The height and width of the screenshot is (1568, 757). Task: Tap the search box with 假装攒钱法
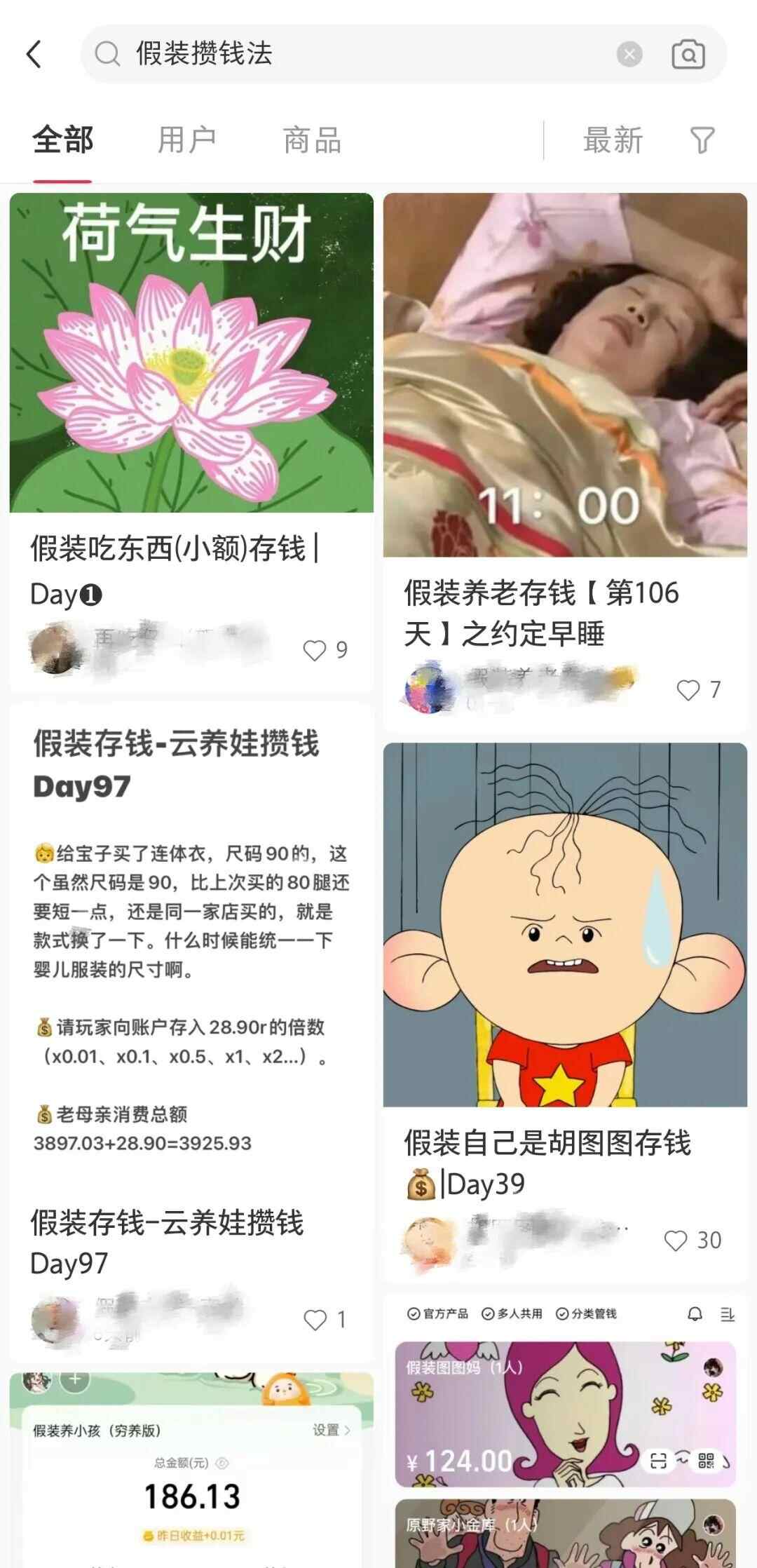350,54
